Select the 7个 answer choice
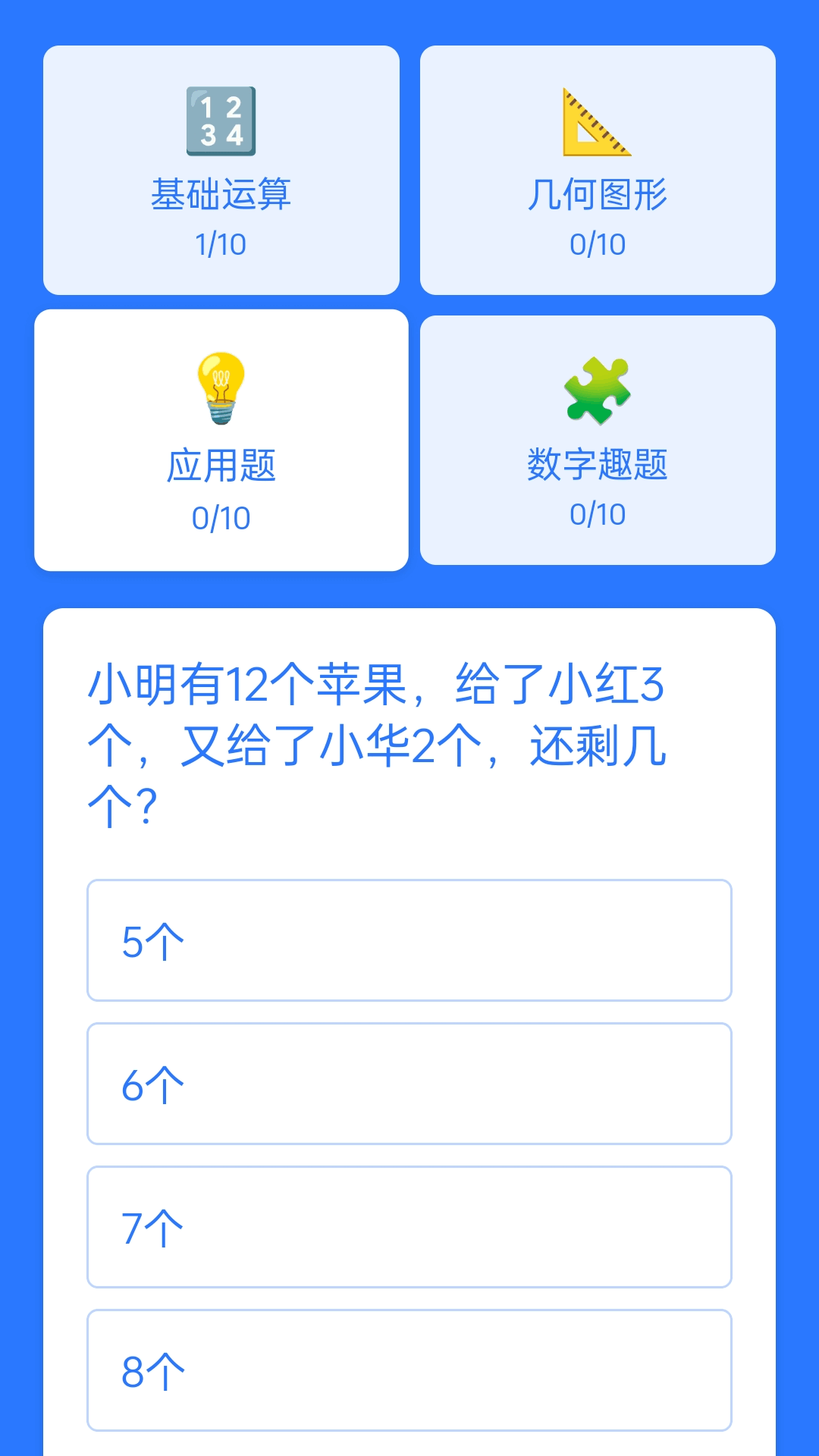This screenshot has height=1456, width=819. (409, 1226)
